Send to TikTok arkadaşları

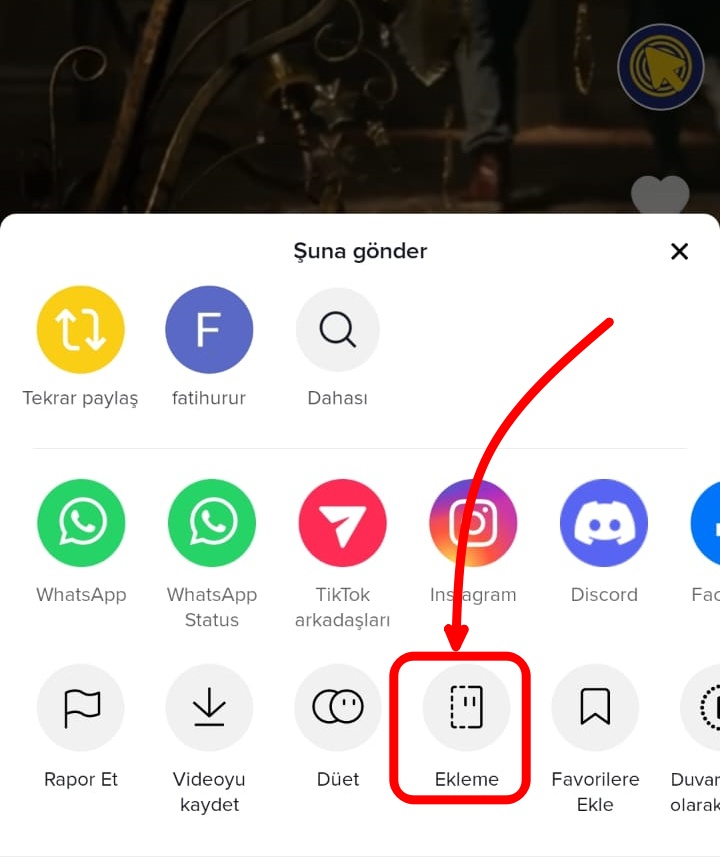pos(342,523)
